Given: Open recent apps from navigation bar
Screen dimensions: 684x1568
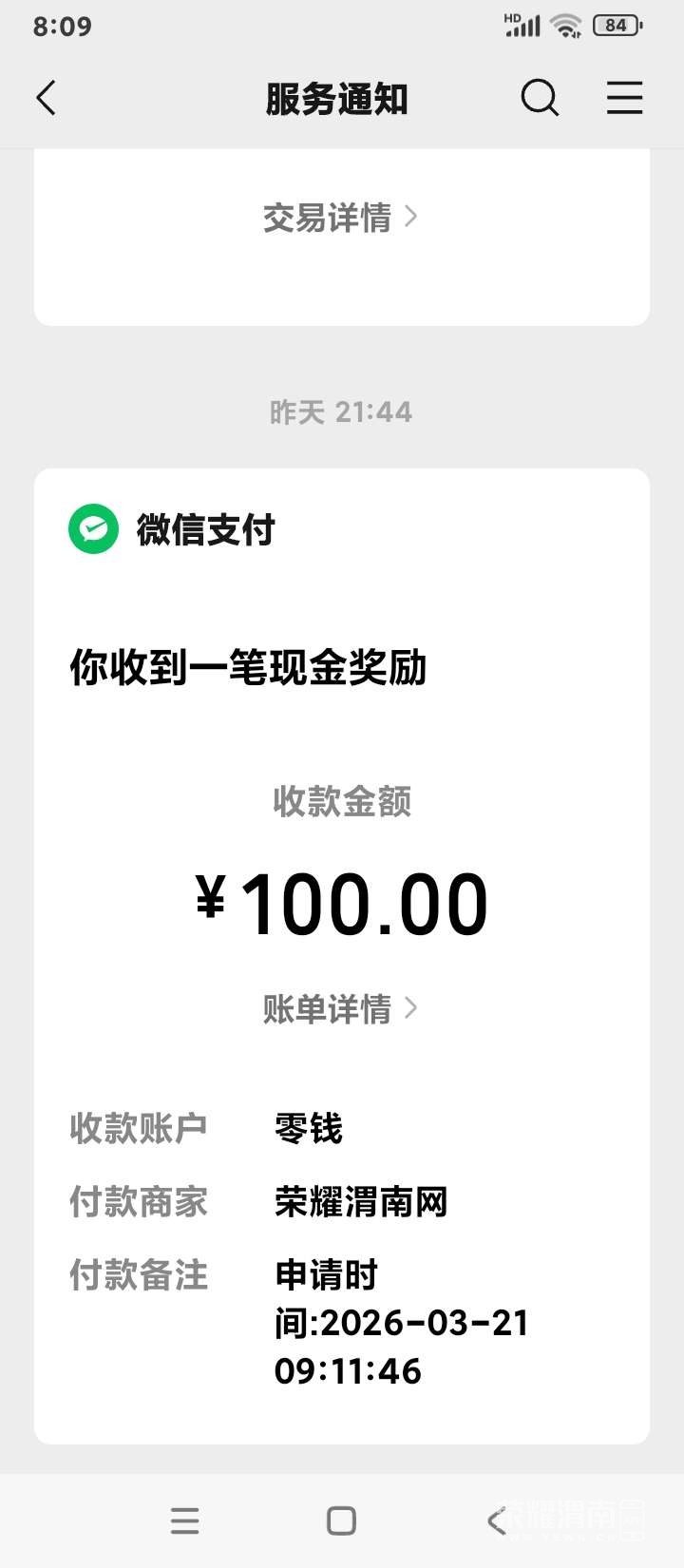Looking at the screenshot, I should click(184, 1520).
